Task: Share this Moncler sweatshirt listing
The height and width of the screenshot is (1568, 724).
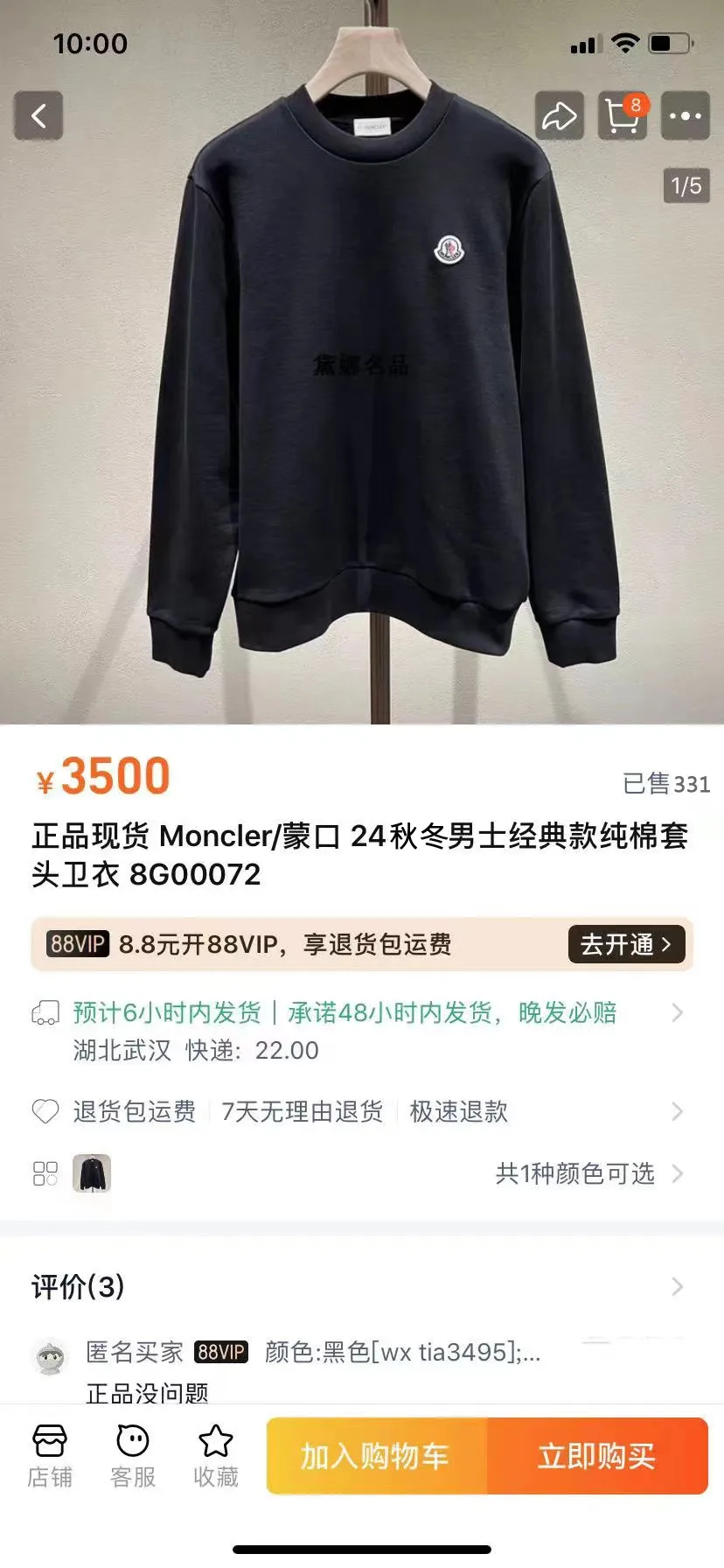Action: click(x=560, y=115)
